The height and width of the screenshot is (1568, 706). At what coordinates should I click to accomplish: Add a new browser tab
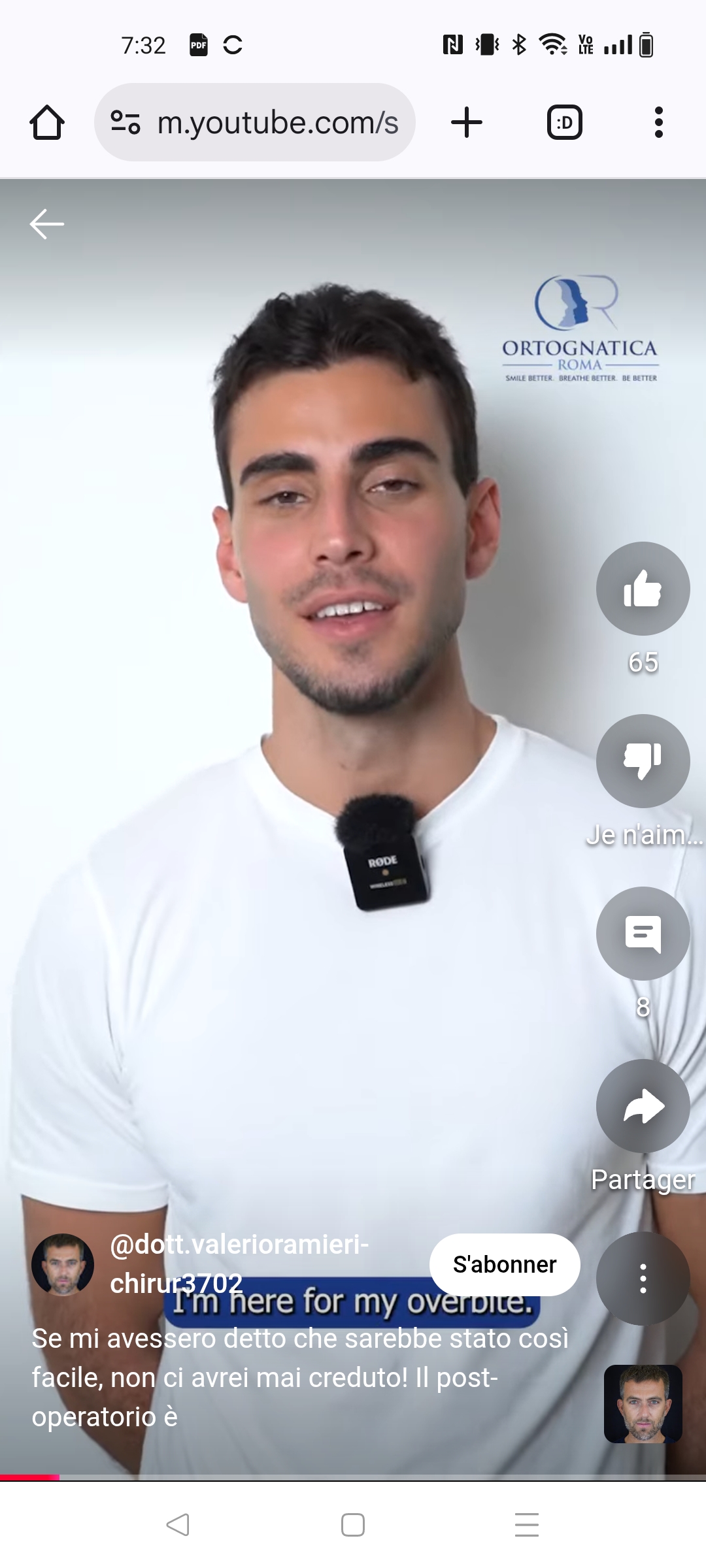(467, 122)
